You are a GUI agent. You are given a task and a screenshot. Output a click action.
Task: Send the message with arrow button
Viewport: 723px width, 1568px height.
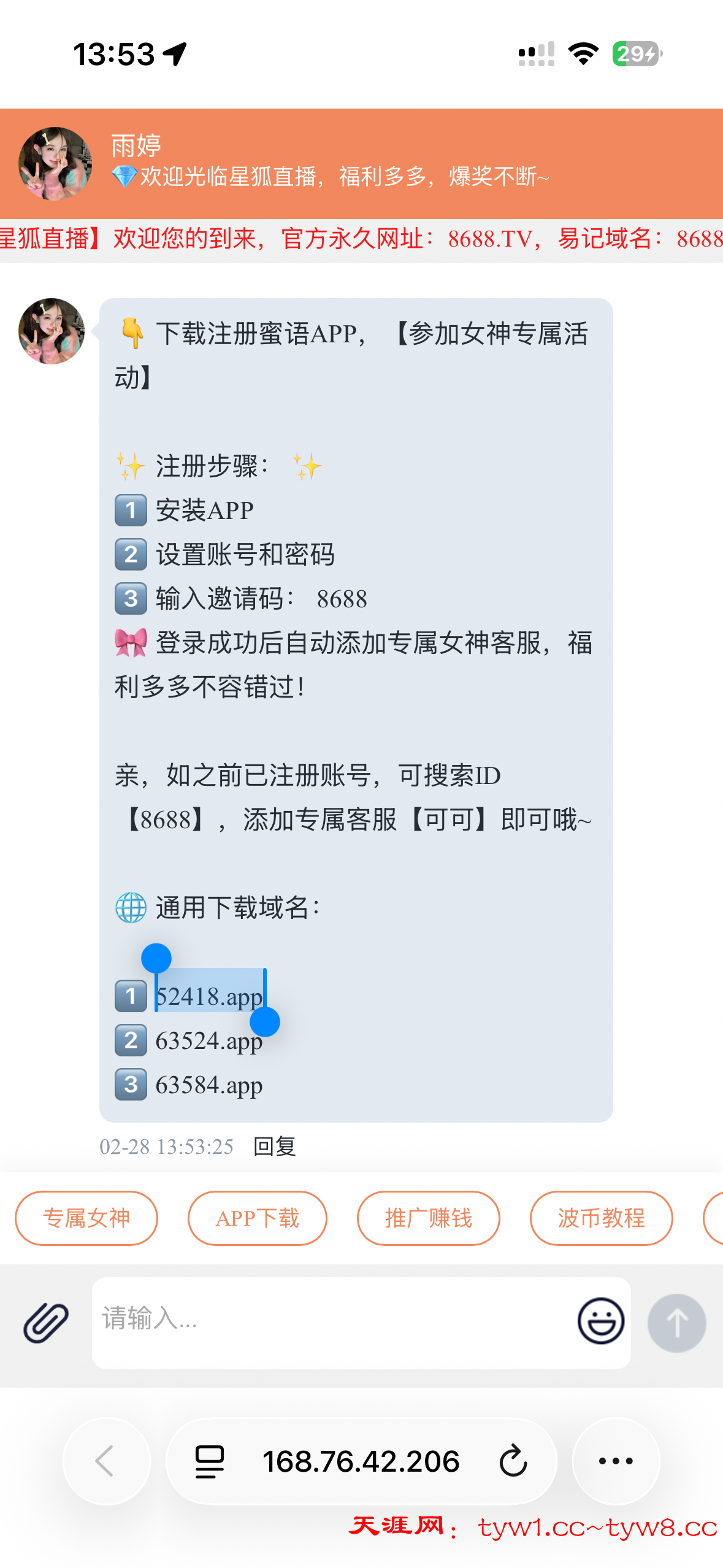click(676, 1323)
